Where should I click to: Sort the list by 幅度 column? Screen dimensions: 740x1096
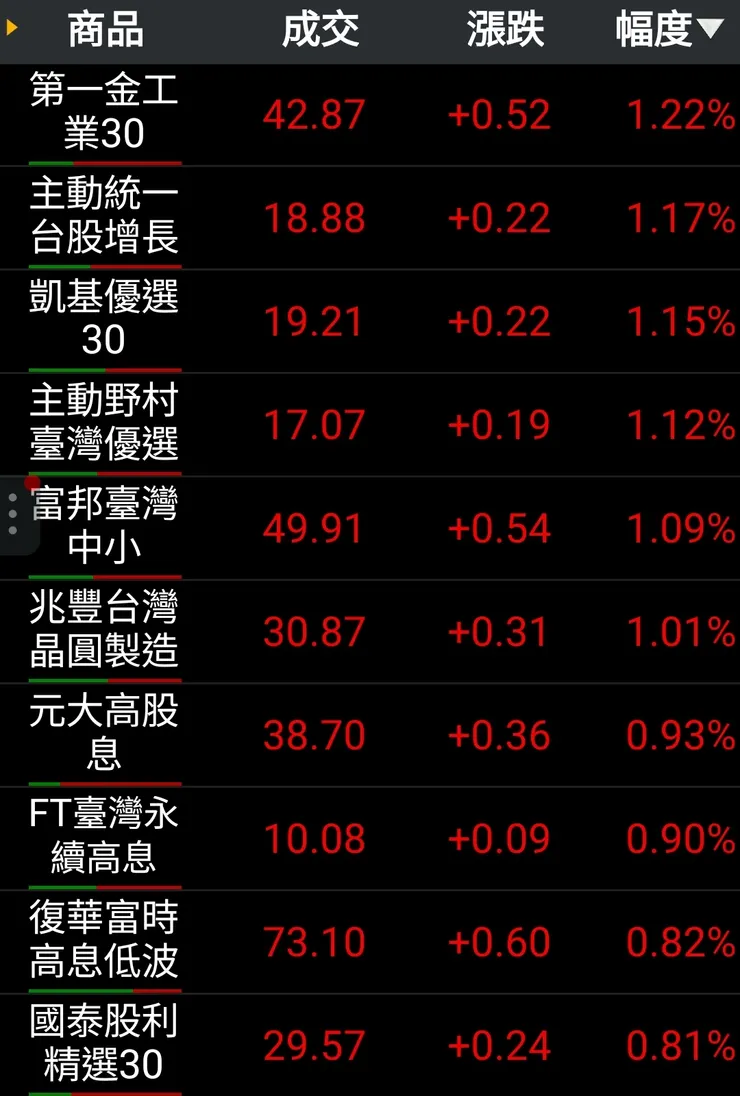pos(668,30)
